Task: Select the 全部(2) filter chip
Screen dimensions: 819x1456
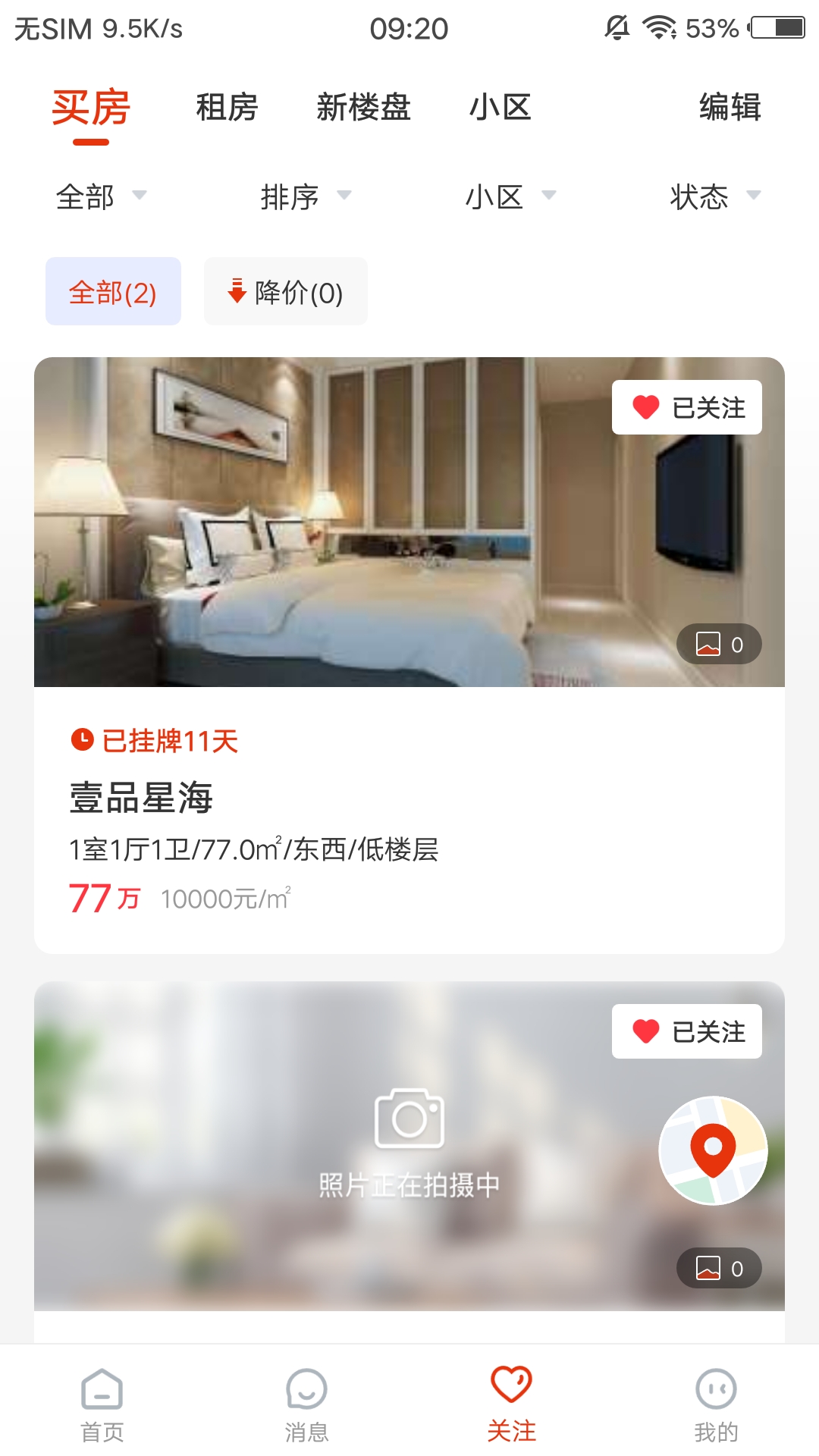Action: click(113, 291)
